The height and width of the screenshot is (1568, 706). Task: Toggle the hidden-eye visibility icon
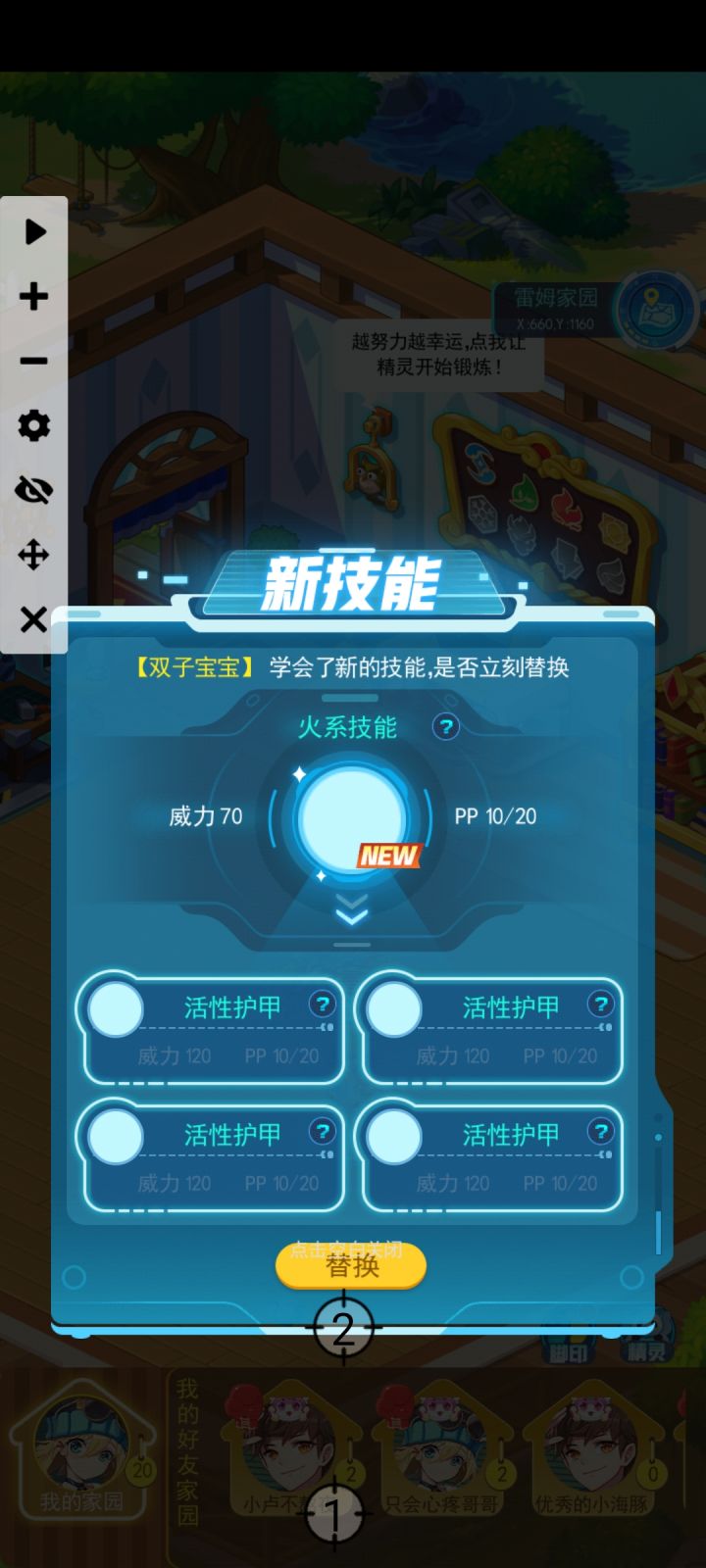point(34,490)
